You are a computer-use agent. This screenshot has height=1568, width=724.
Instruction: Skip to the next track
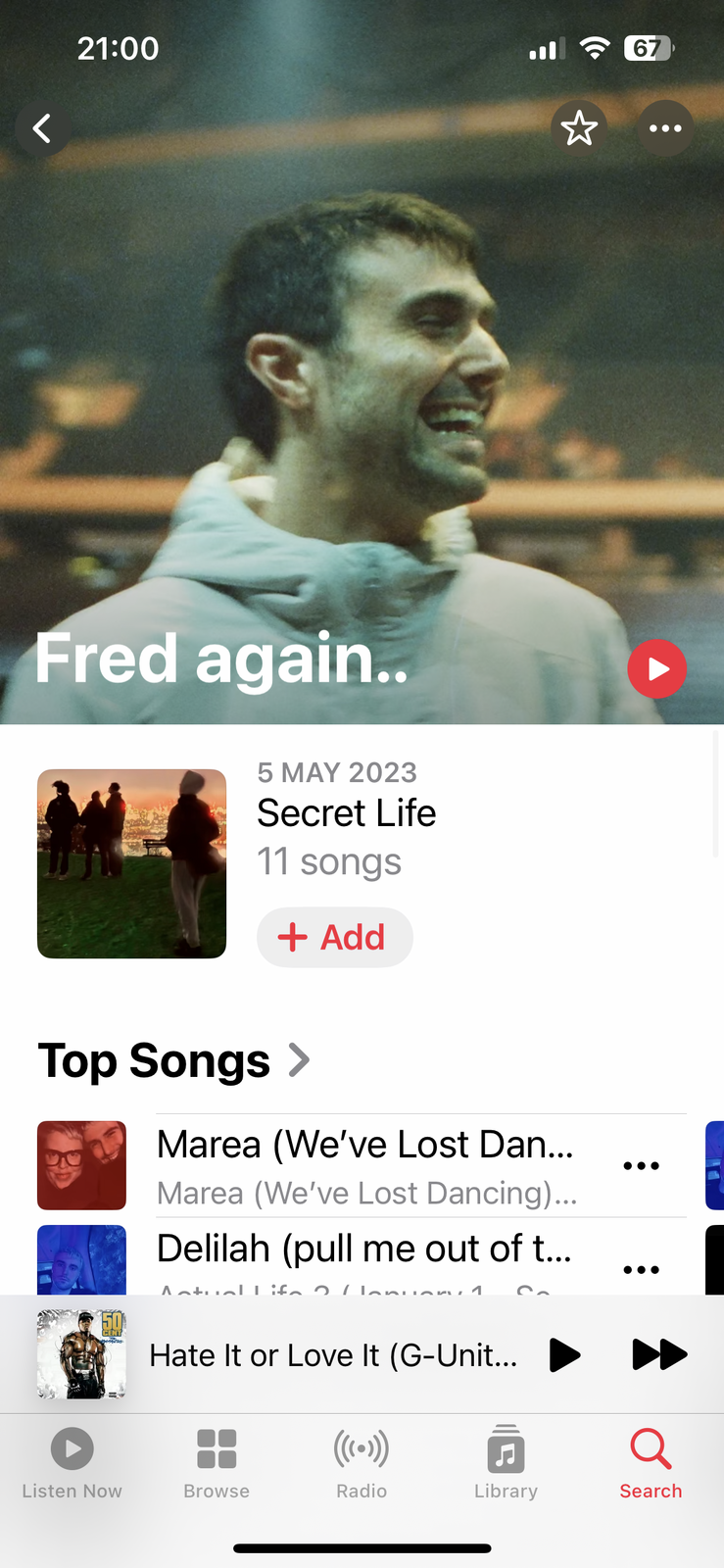point(659,1355)
